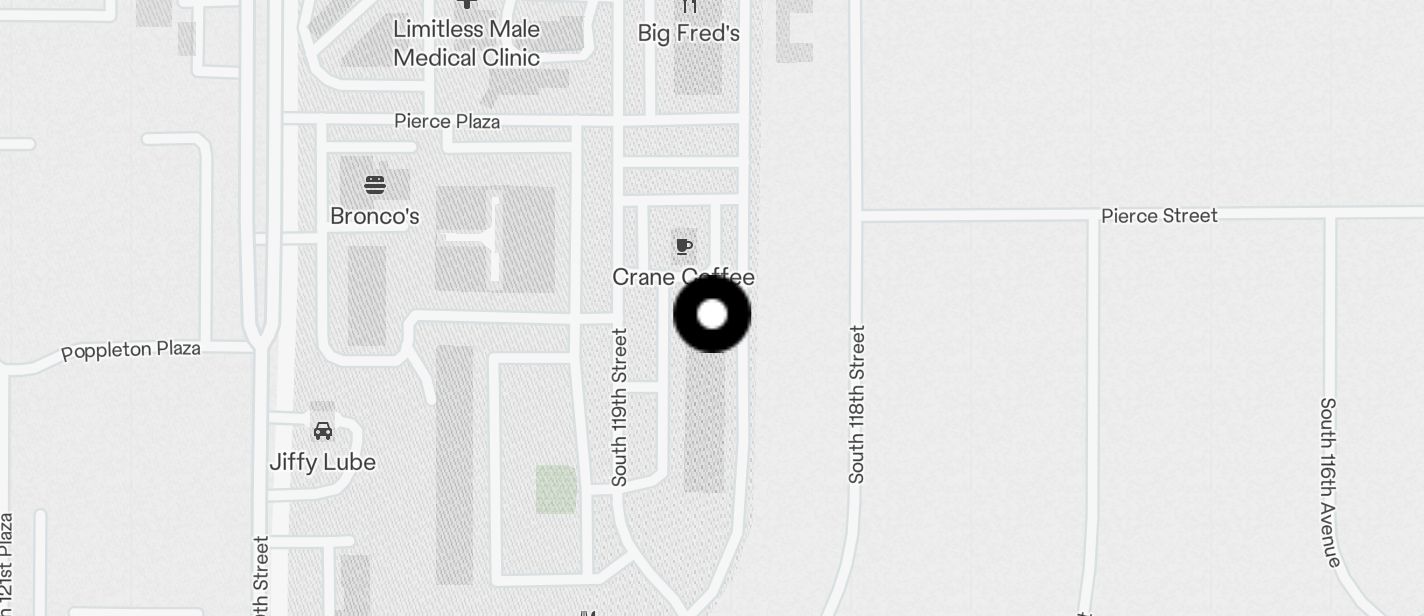Select the Bronco's restaurant map marker

[375, 186]
